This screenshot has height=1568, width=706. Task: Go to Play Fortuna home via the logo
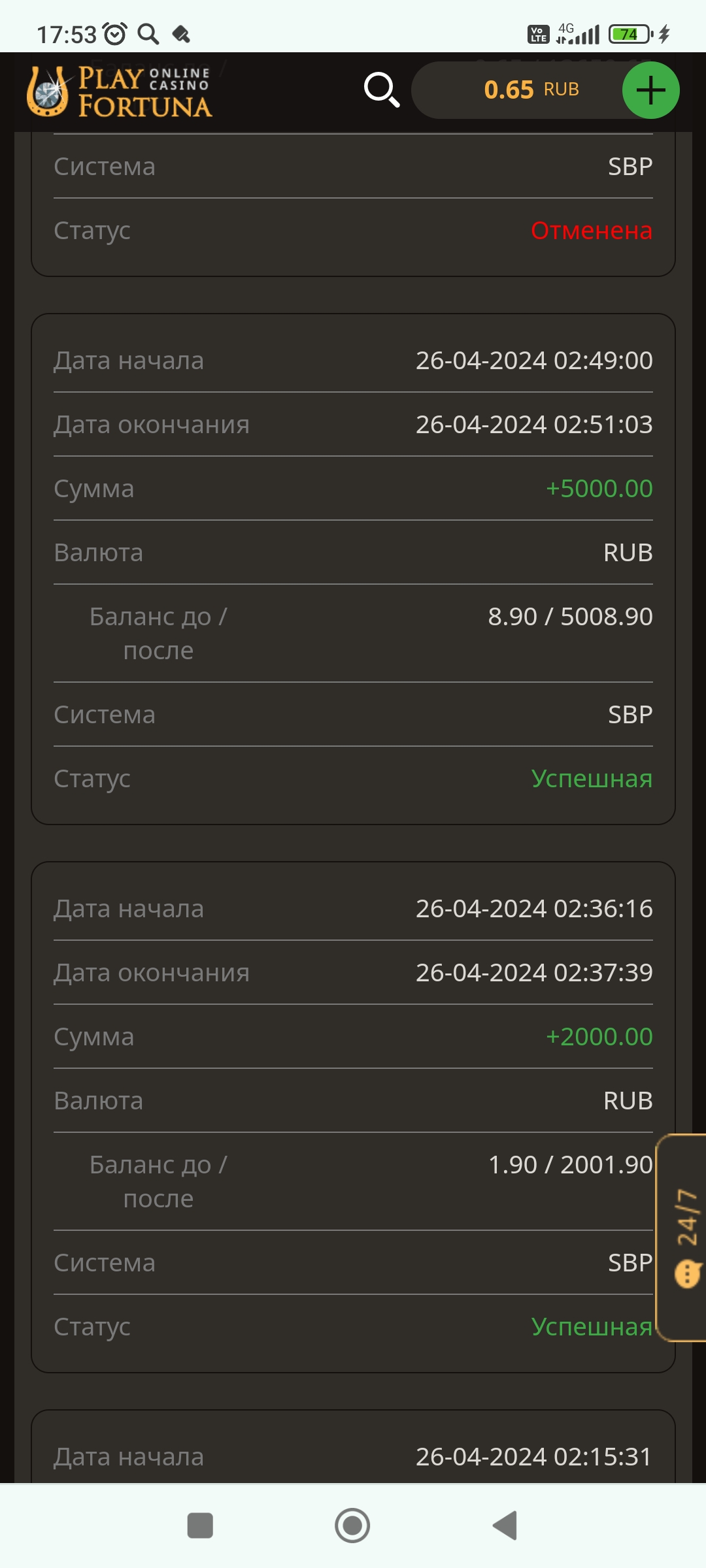120,92
